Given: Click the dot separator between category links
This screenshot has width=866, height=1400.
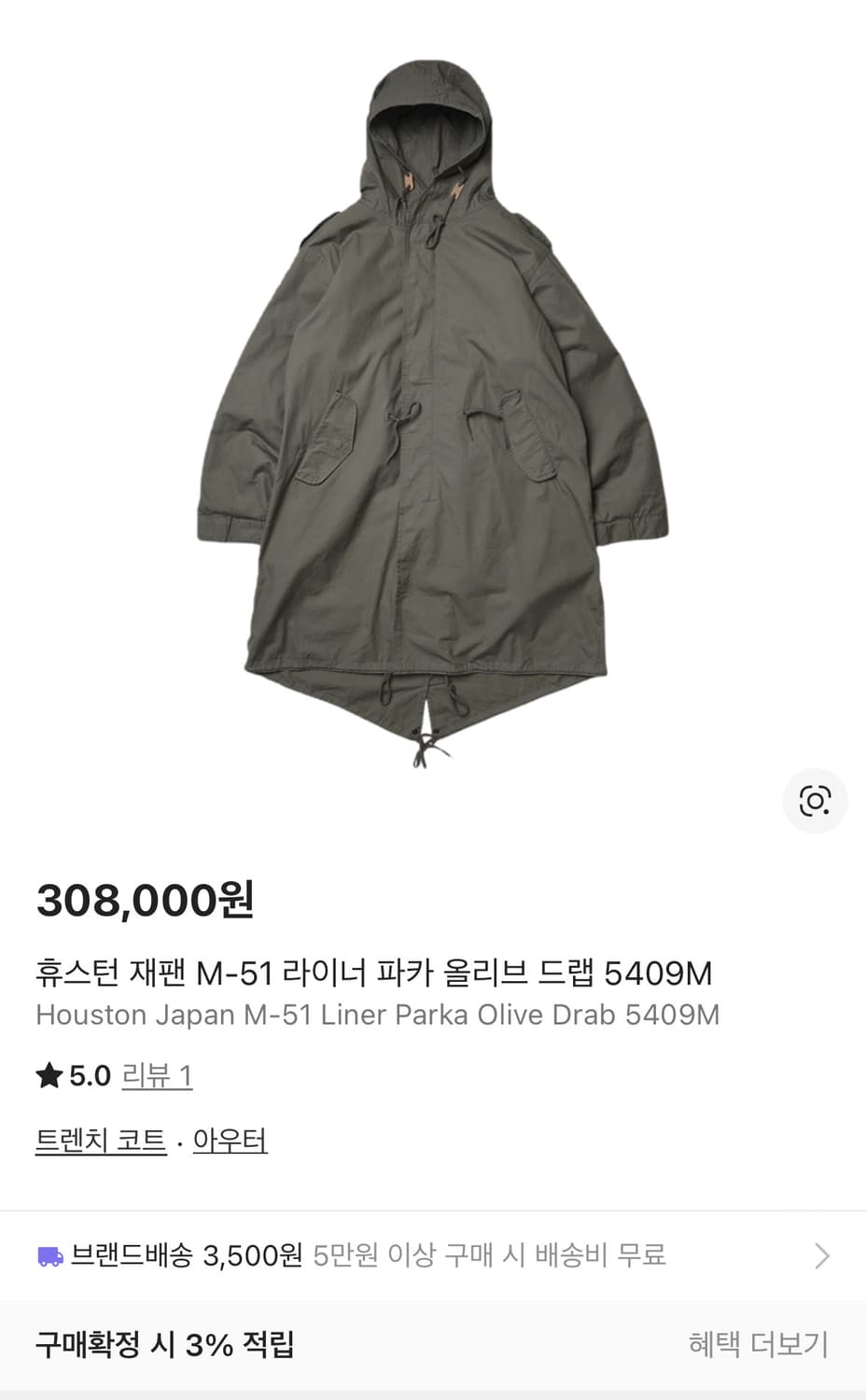Looking at the screenshot, I should (180, 1139).
